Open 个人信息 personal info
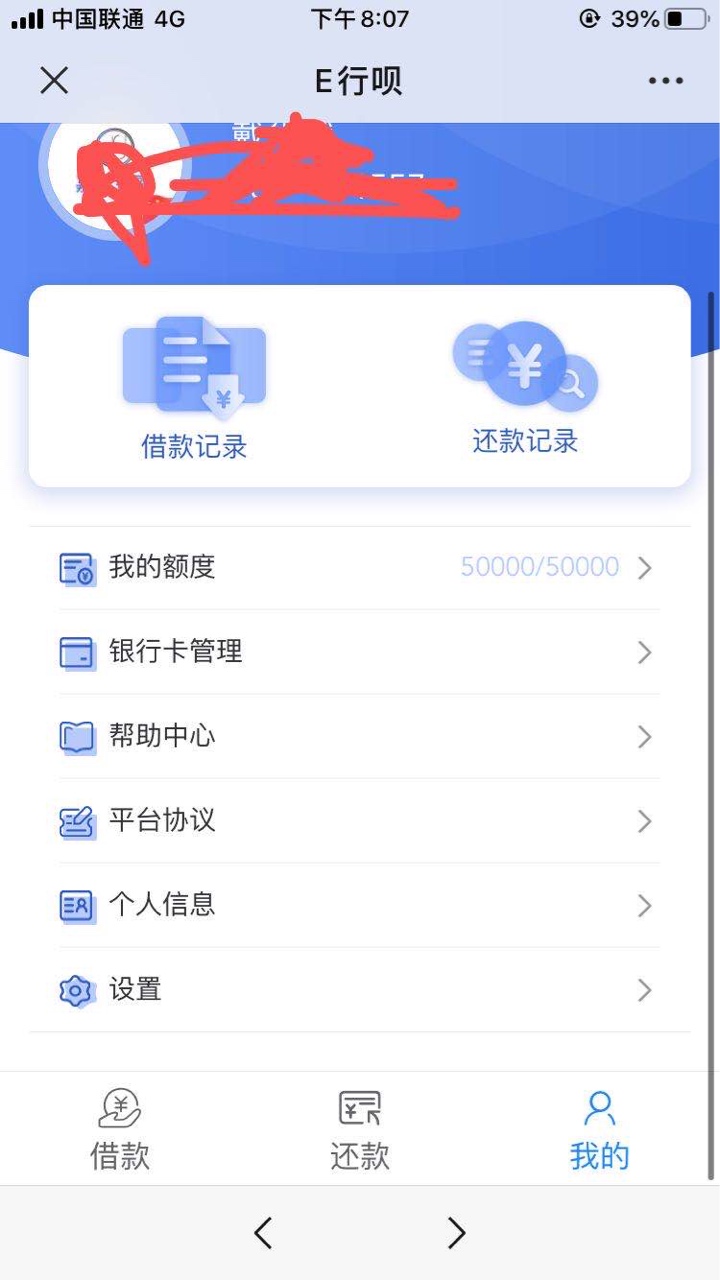The height and width of the screenshot is (1280, 720). [360, 906]
